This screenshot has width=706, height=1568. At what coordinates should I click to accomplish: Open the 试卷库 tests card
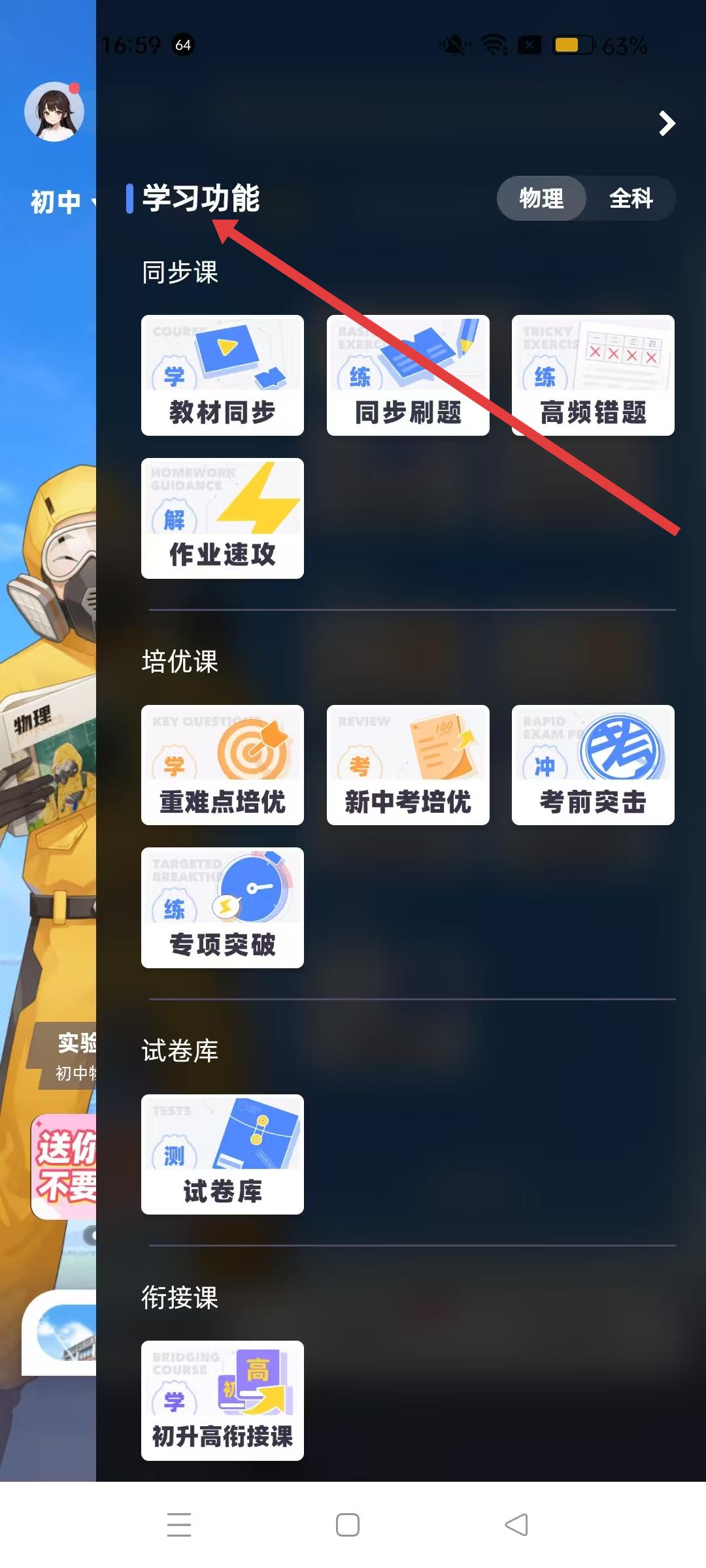coord(222,1154)
